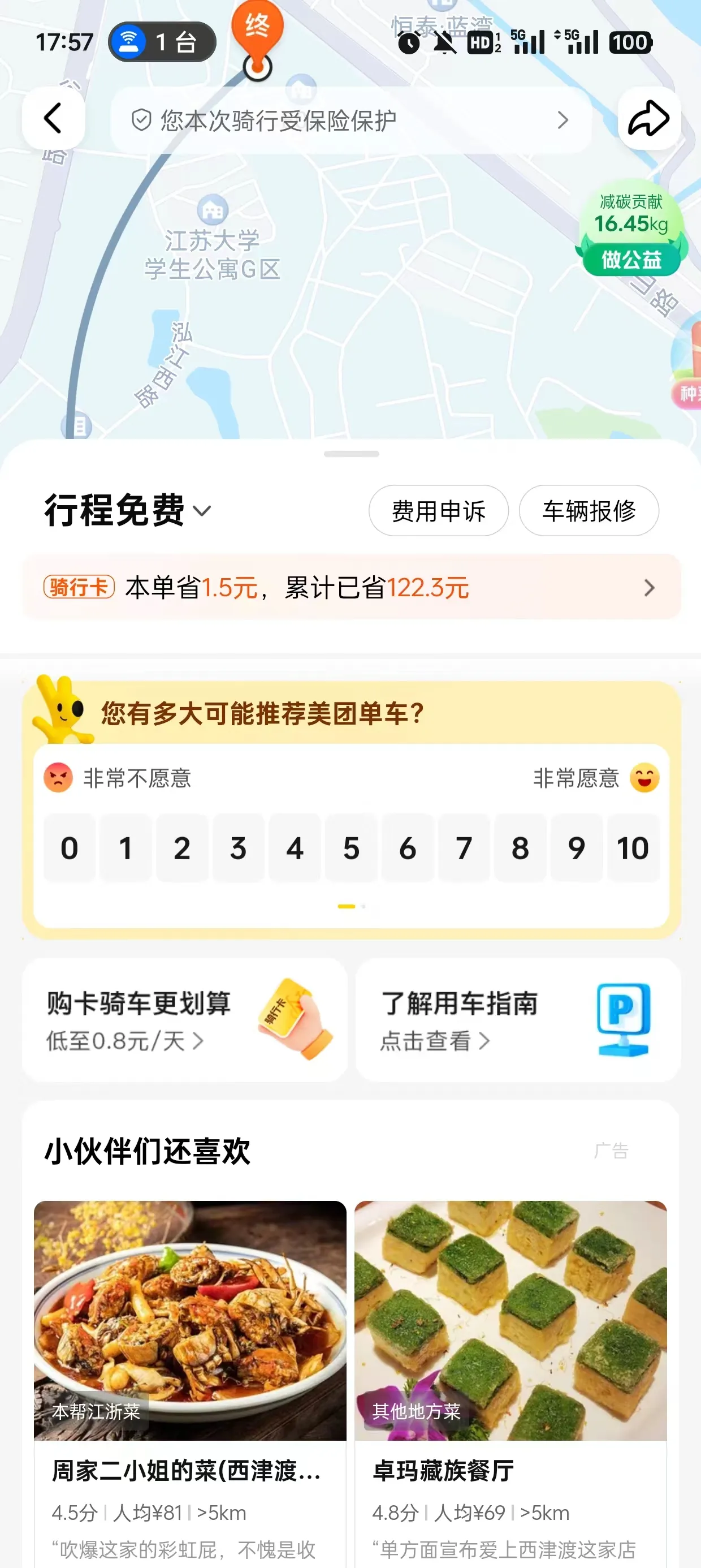Viewport: 701px width, 1568px height.
Task: Open 费用申诉 fee appeal
Action: [438, 511]
